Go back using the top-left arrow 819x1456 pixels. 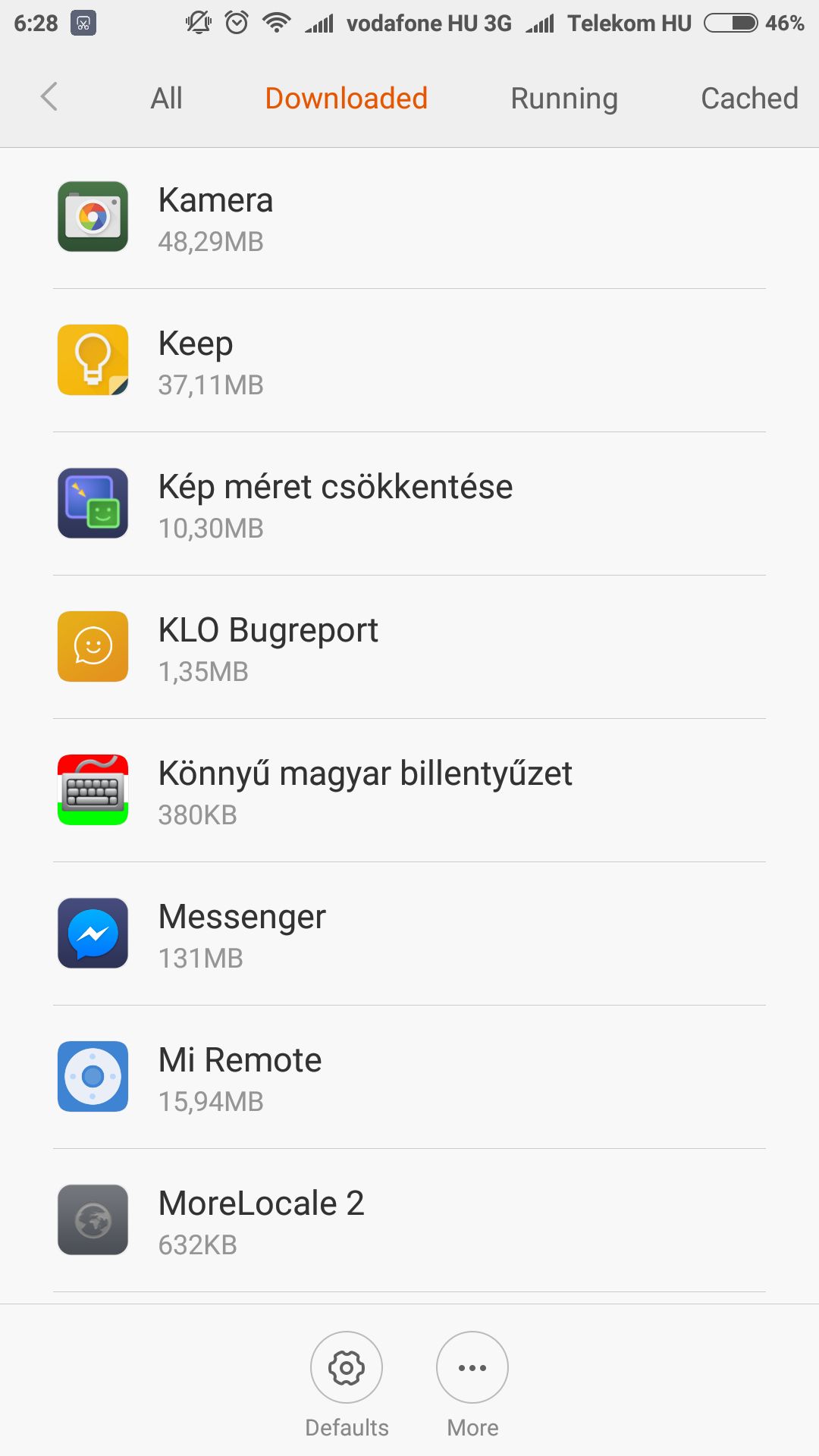coord(49,97)
